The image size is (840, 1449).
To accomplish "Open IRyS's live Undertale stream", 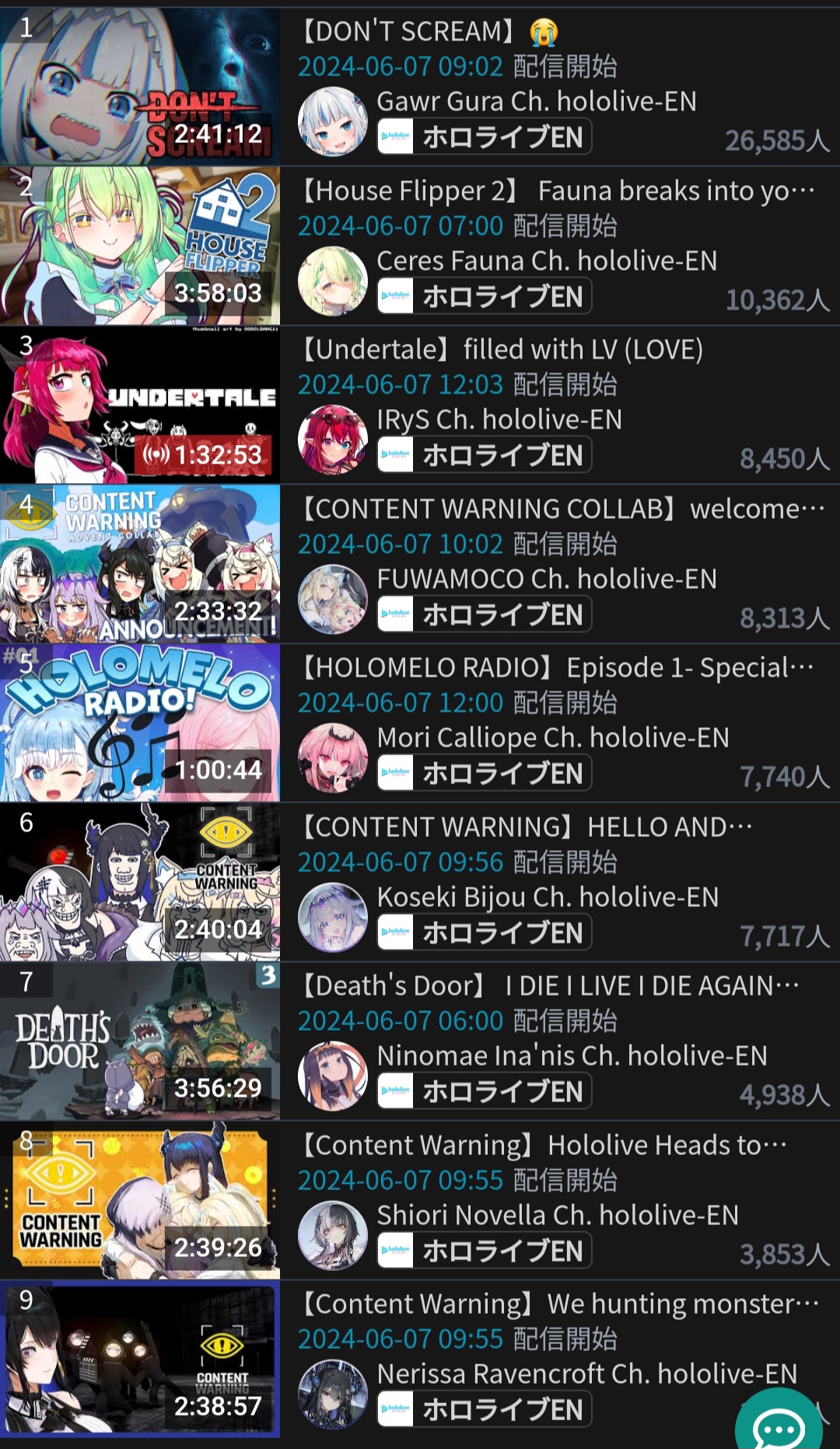I will (x=140, y=404).
